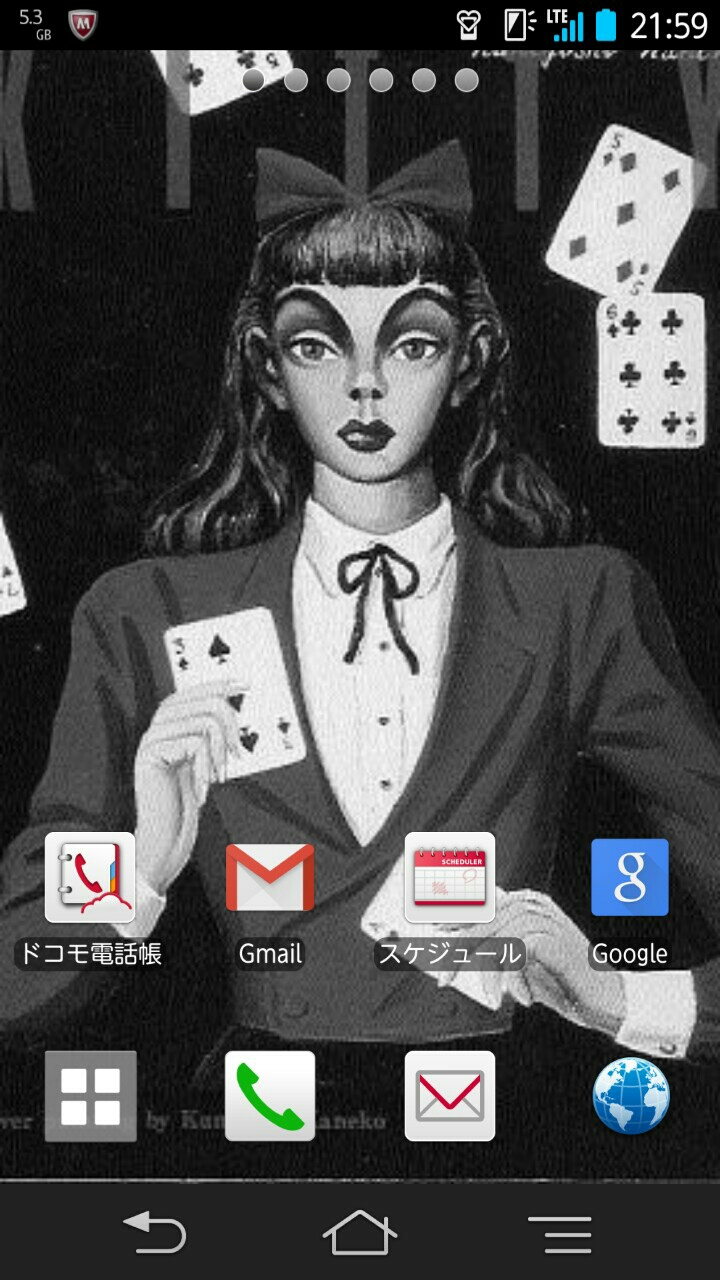720x1280 pixels.
Task: Tap the back navigation button
Action: (155, 1232)
